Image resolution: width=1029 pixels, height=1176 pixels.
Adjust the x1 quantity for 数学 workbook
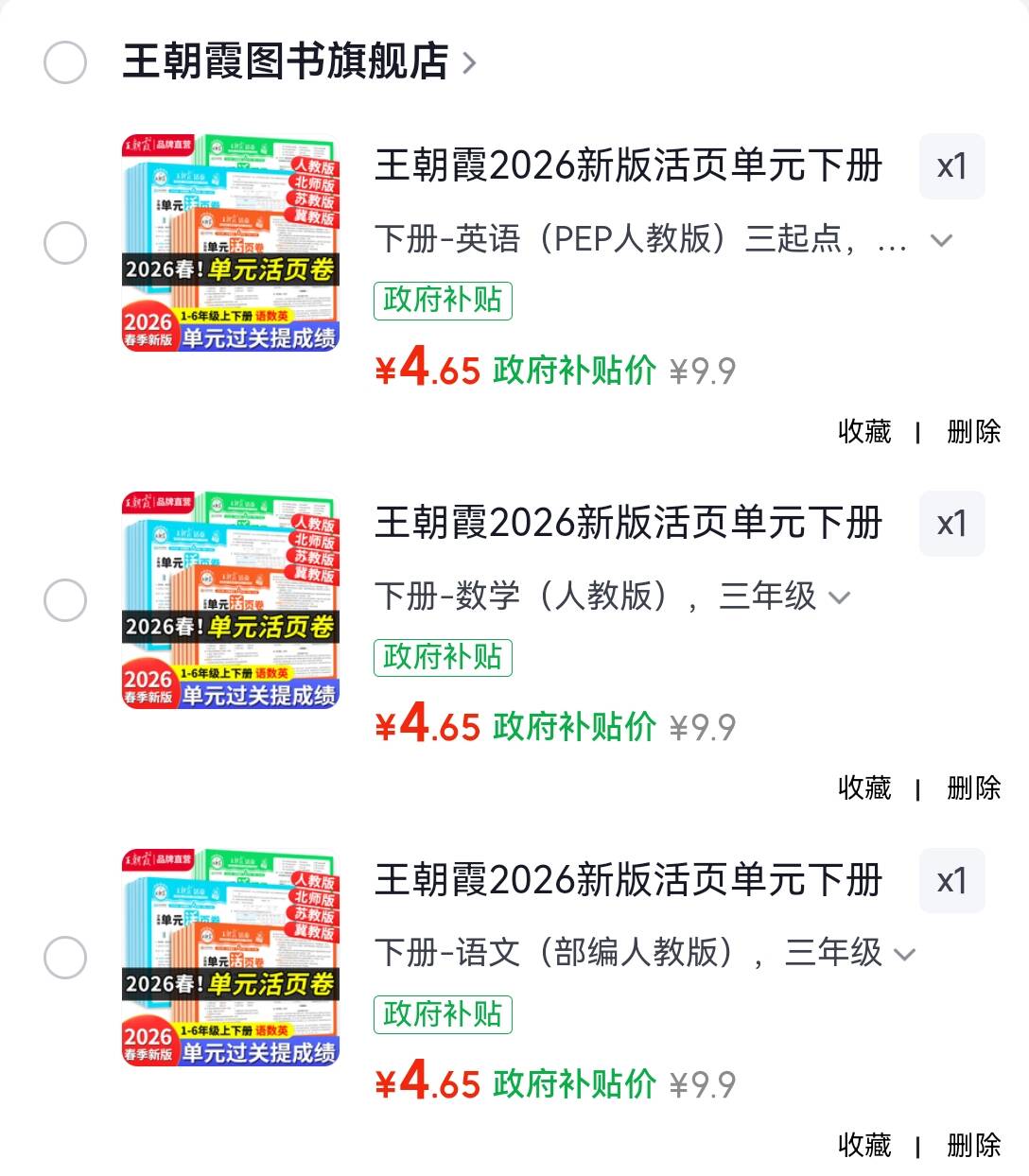pos(951,524)
